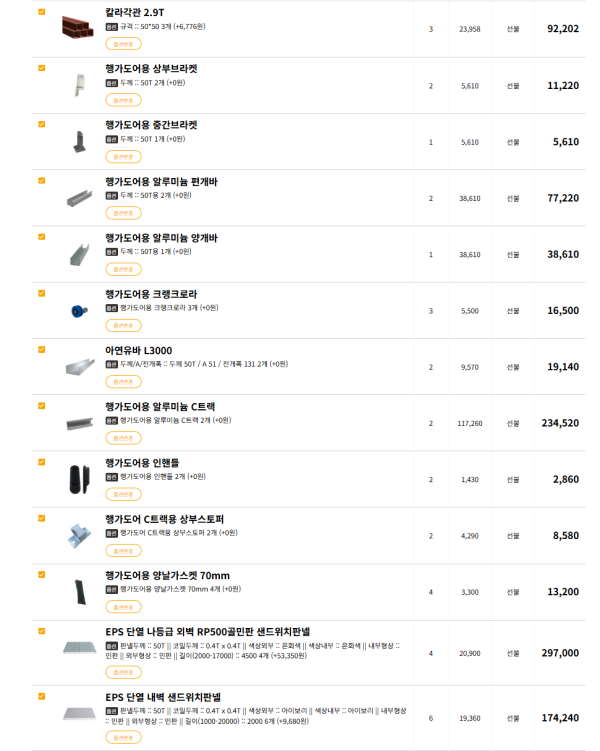Change options for 행가도어 C트랙용 상부스토퍼
This screenshot has height=751, width=600.
[123, 550]
